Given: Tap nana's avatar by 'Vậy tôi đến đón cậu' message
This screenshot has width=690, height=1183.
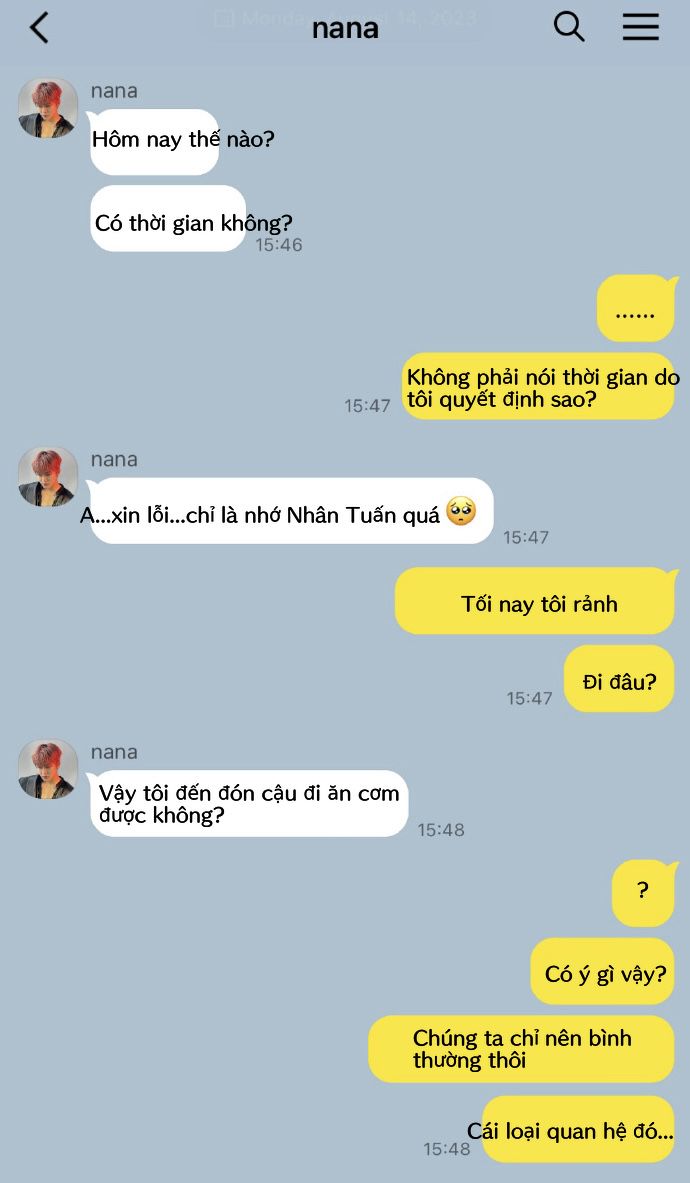Looking at the screenshot, I should pyautogui.click(x=48, y=769).
